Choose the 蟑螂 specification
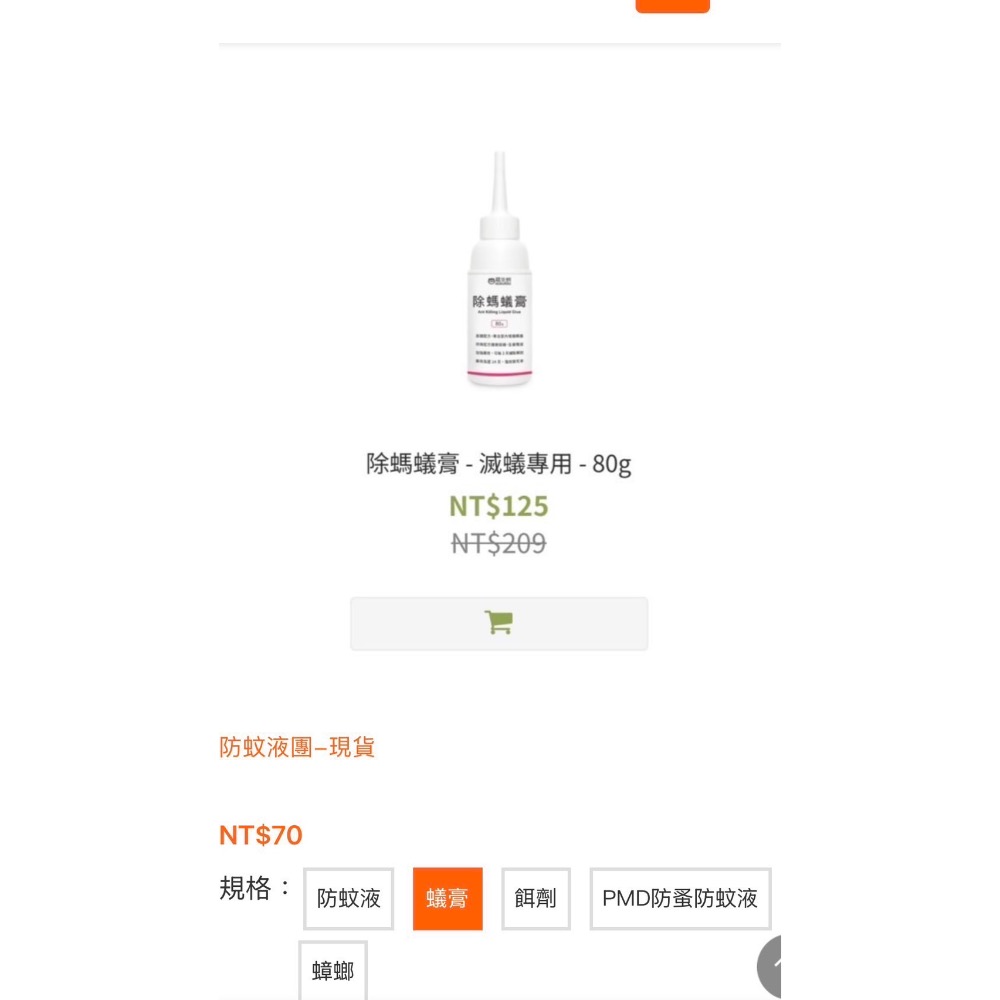Viewport: 1000px width, 1000px height. pyautogui.click(x=333, y=970)
